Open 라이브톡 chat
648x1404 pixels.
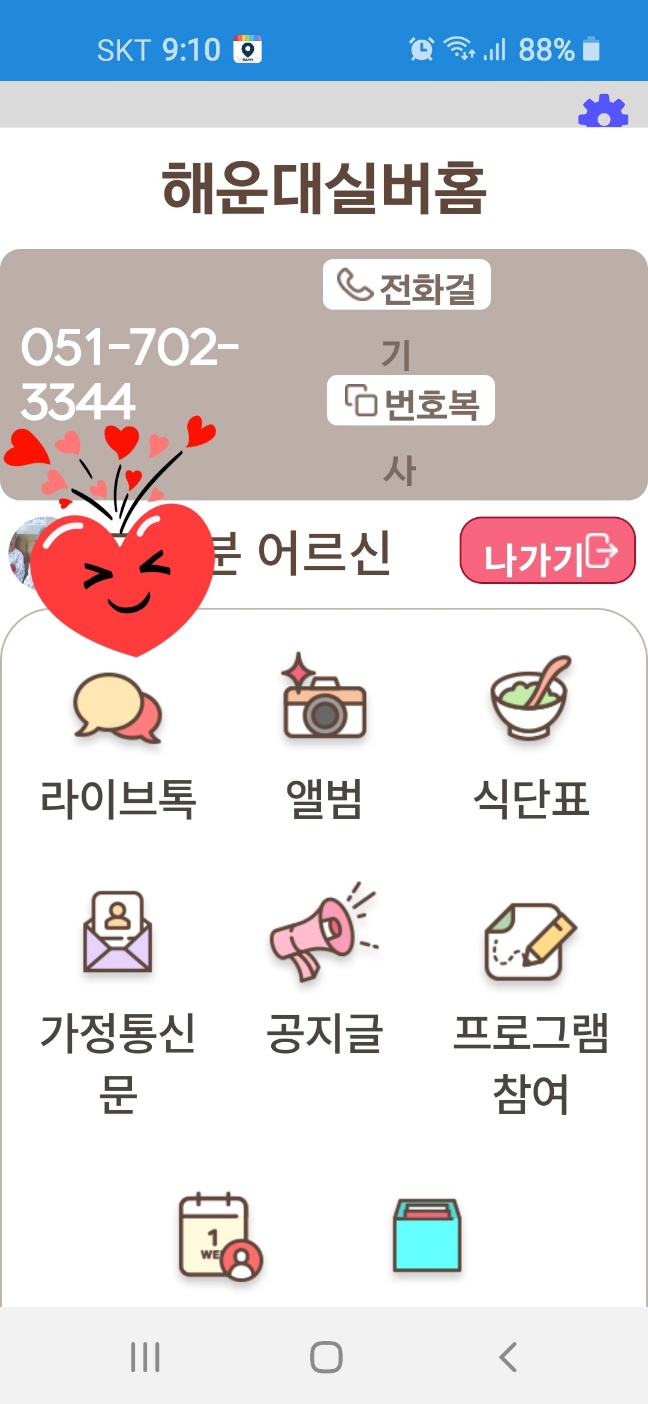[x=118, y=740]
